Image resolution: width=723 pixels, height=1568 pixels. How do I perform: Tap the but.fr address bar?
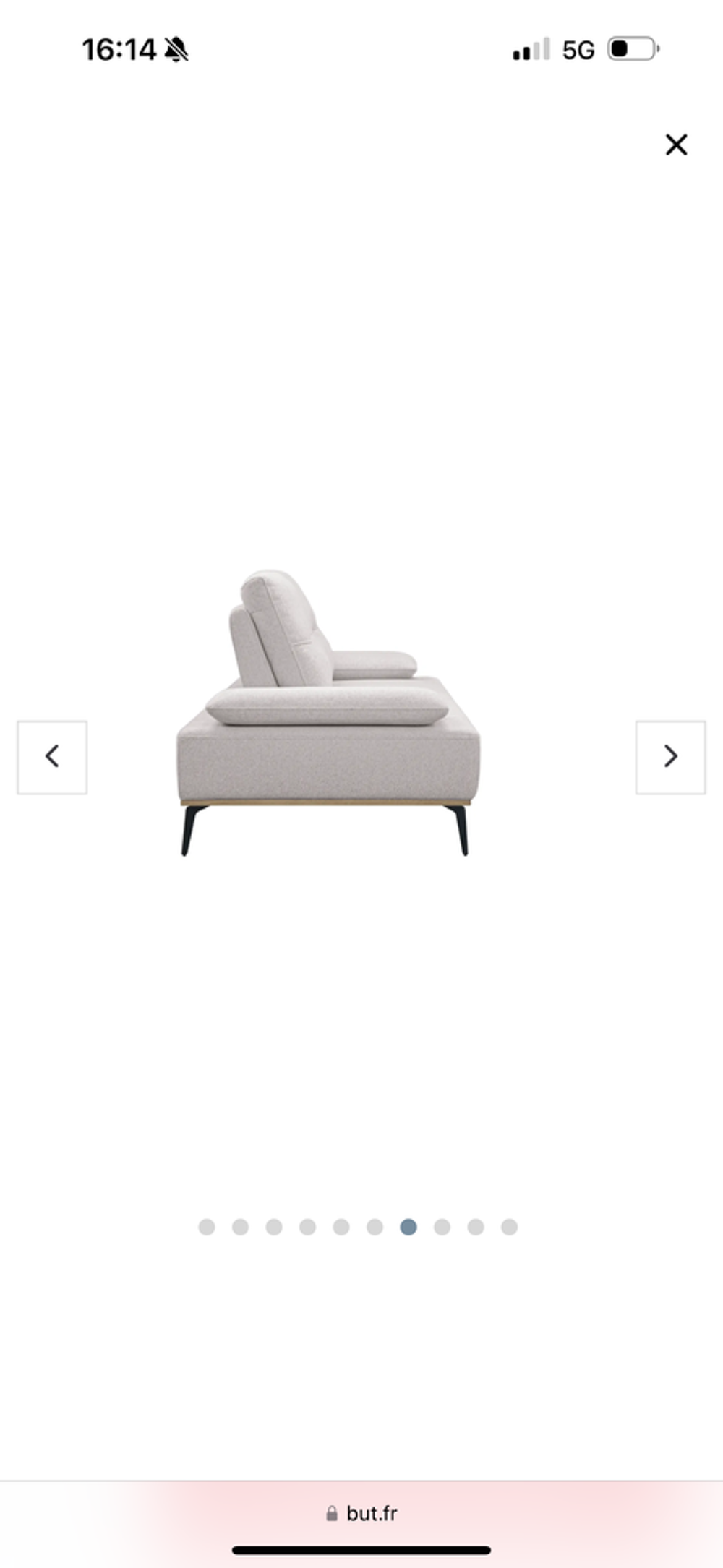[x=361, y=1513]
